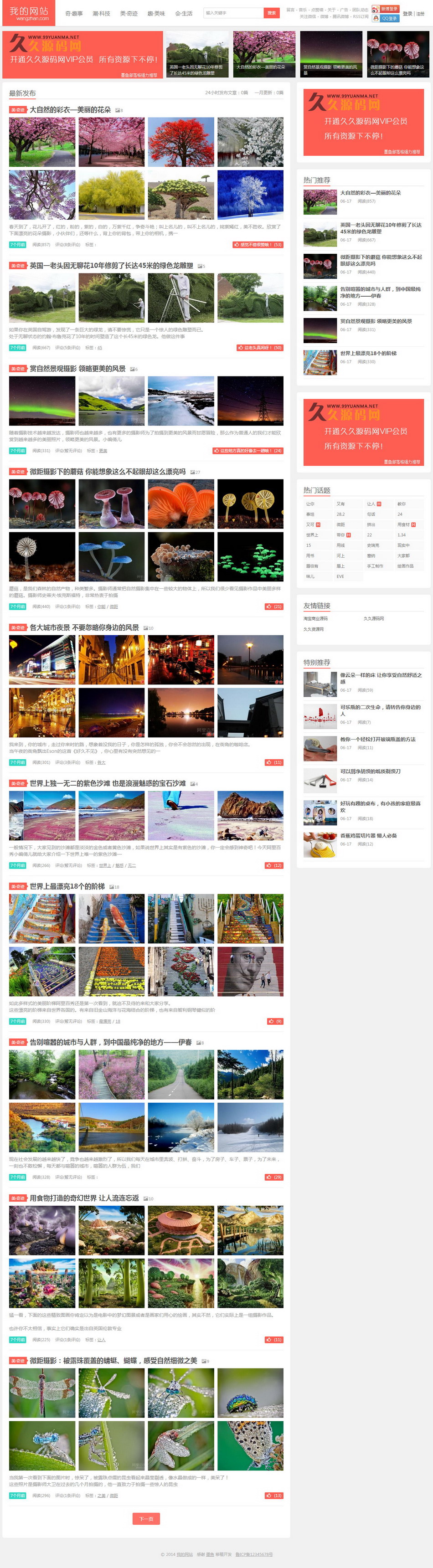Open article 英国一老头因无聊花10年修剪了长达45米的绿色龙雕塑

click(x=111, y=266)
